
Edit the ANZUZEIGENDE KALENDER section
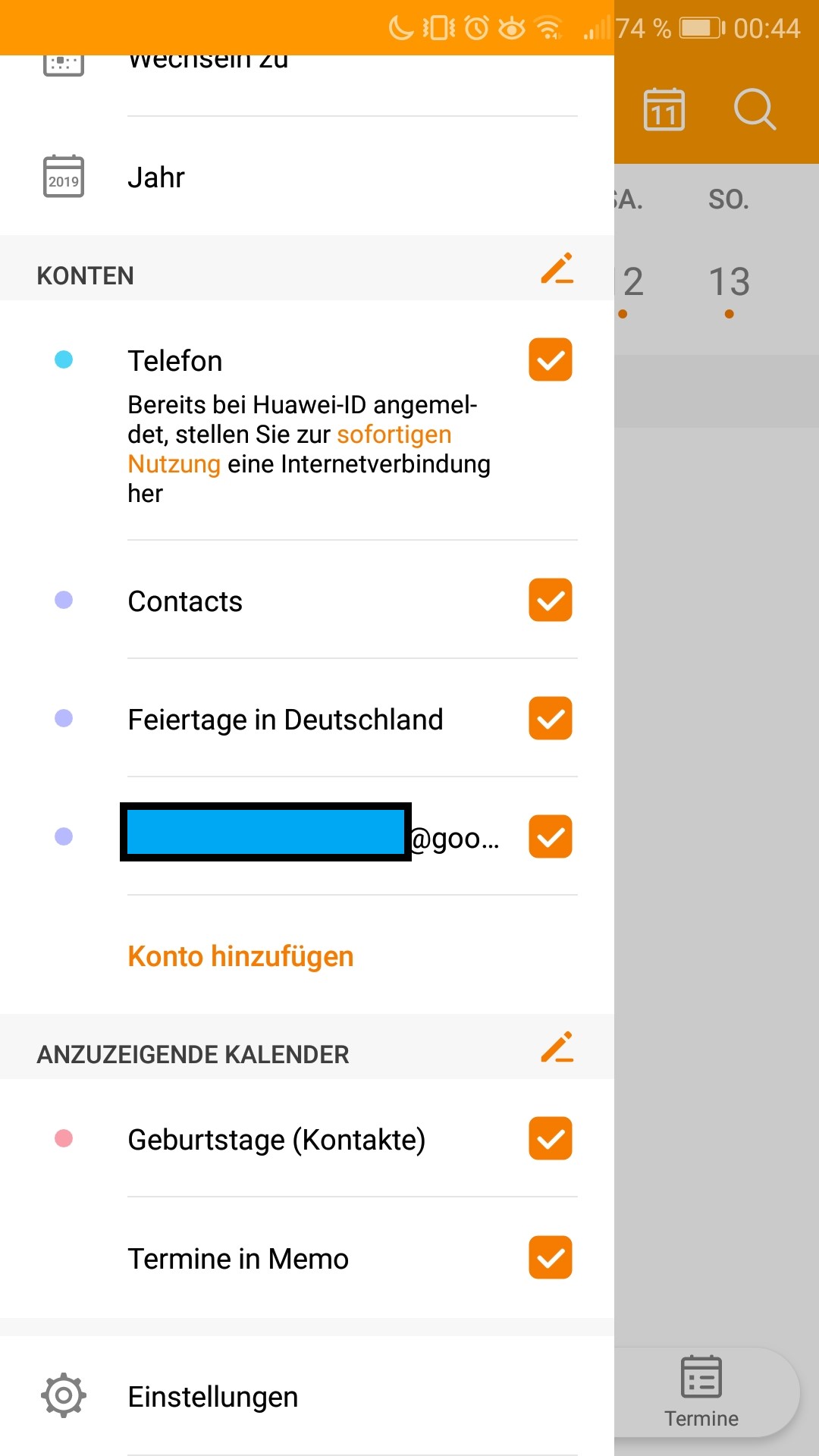(557, 1048)
